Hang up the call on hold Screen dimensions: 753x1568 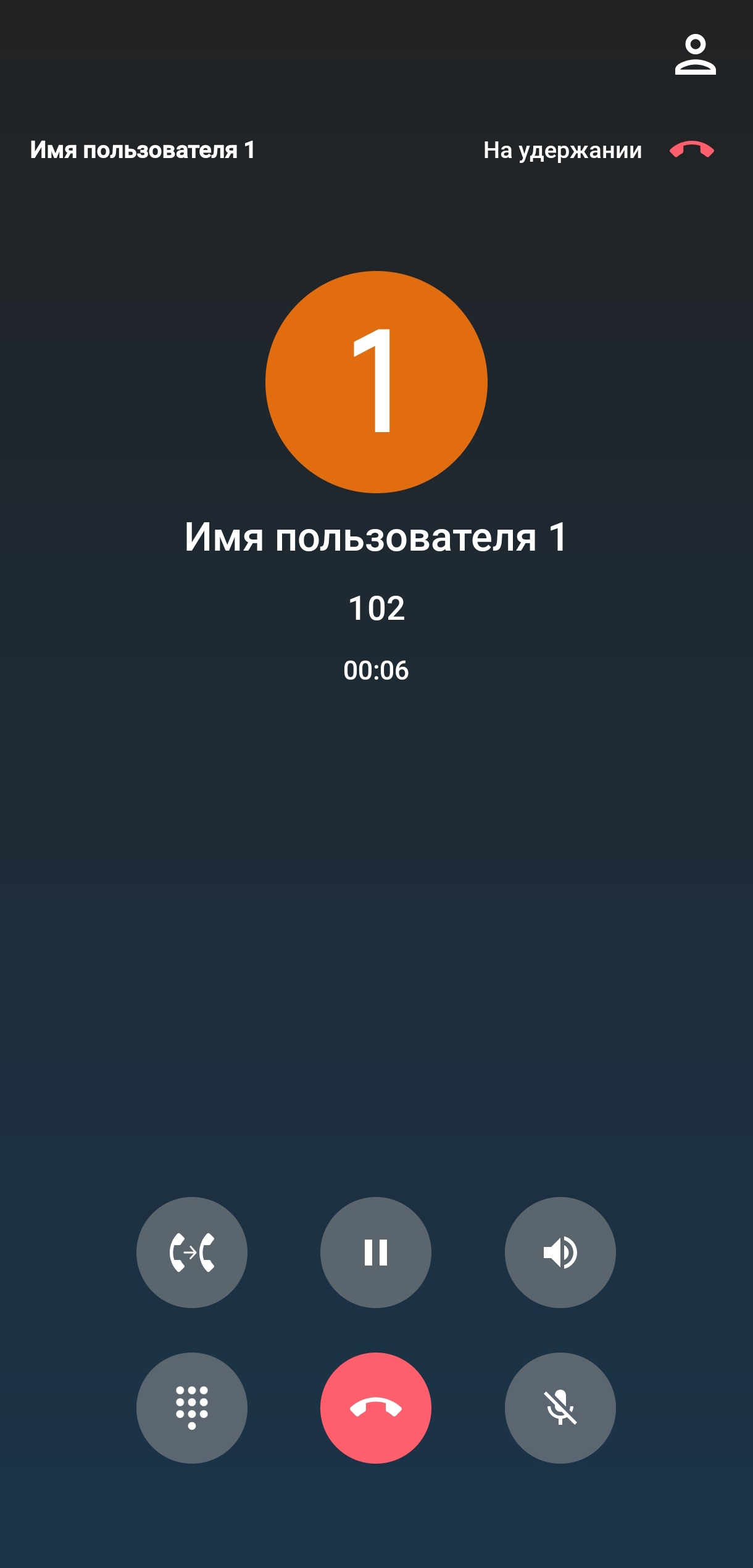[691, 150]
